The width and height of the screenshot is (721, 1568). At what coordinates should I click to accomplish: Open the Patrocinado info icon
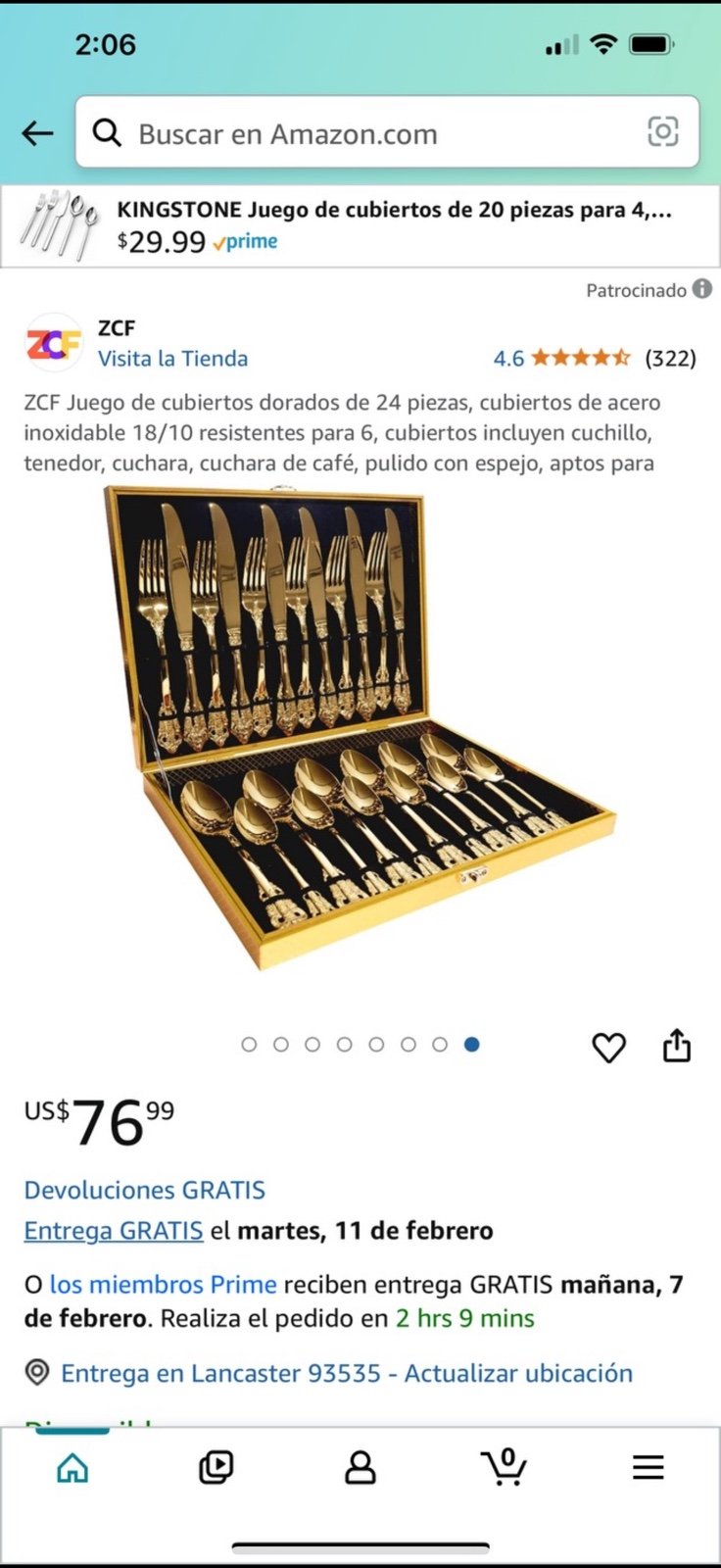coord(702,288)
